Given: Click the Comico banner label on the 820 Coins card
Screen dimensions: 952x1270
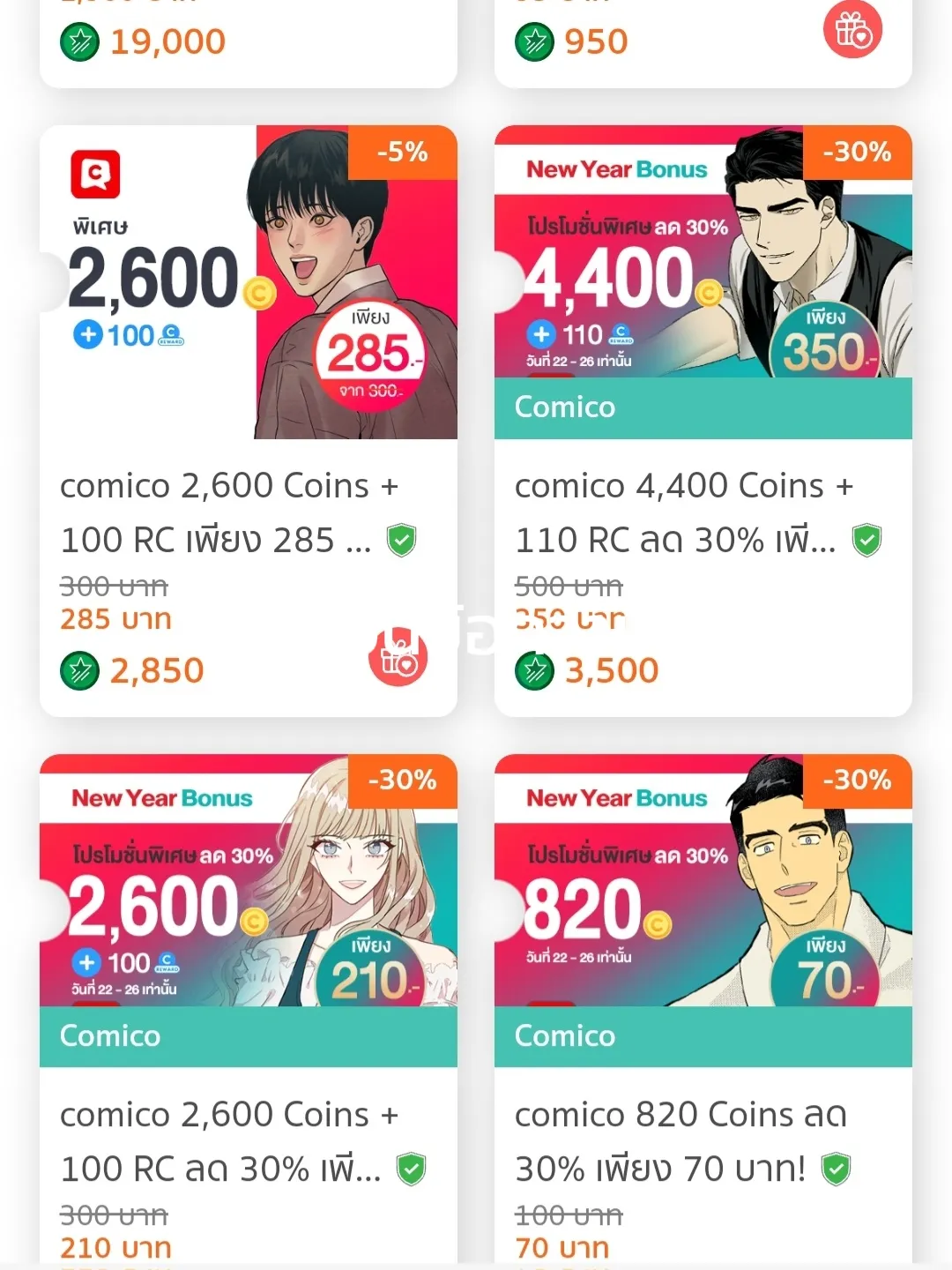Looking at the screenshot, I should (564, 1036).
